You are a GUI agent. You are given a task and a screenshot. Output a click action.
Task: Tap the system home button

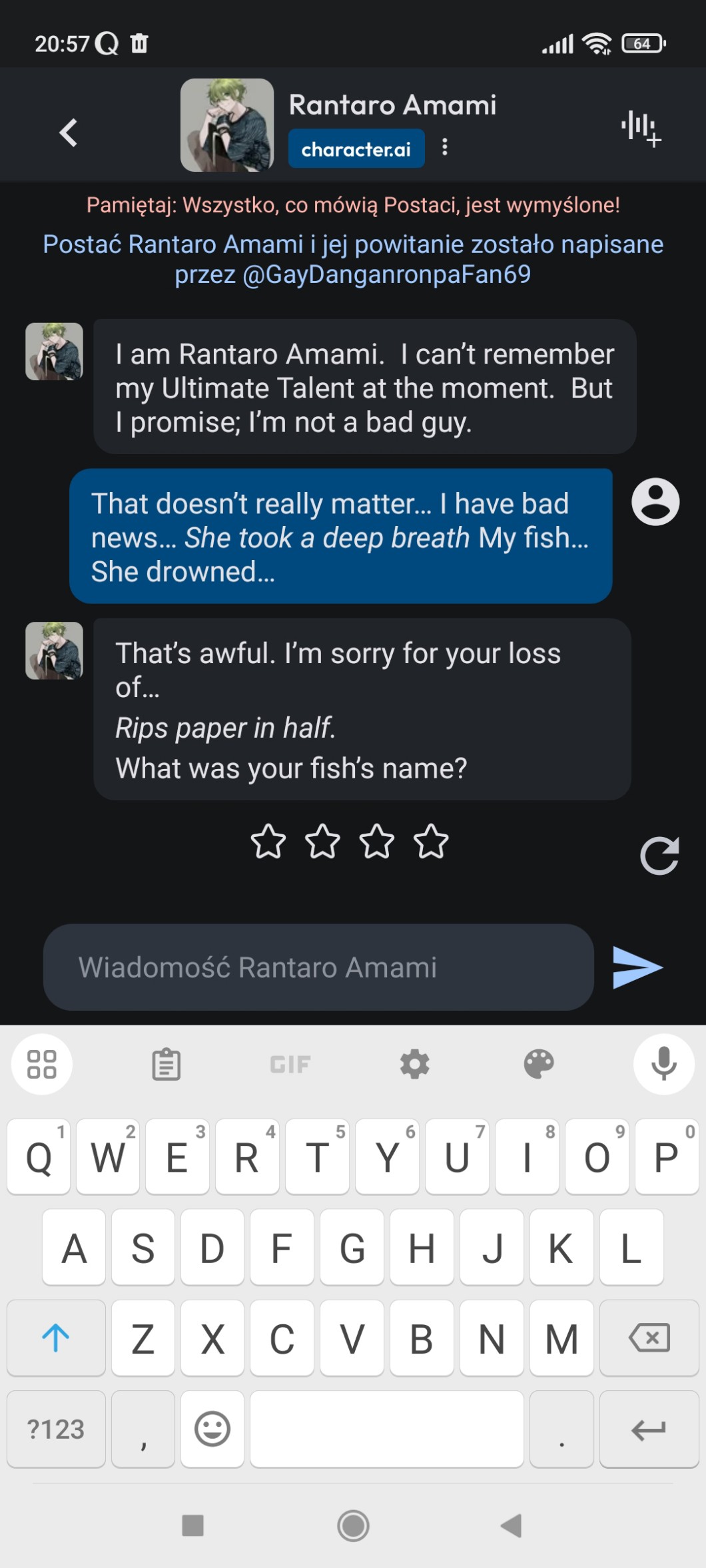point(353,1525)
